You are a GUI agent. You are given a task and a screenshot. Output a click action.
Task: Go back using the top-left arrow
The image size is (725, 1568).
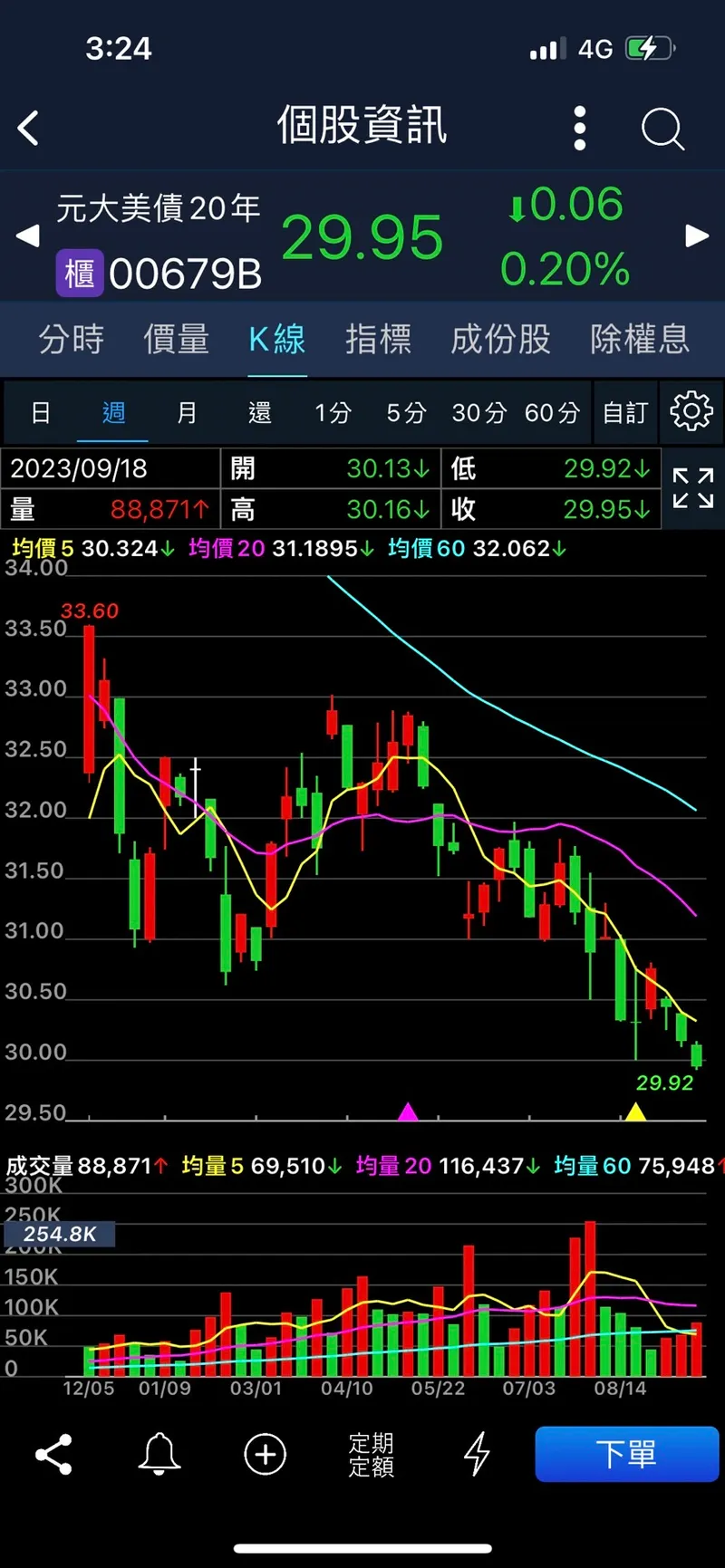tap(29, 129)
